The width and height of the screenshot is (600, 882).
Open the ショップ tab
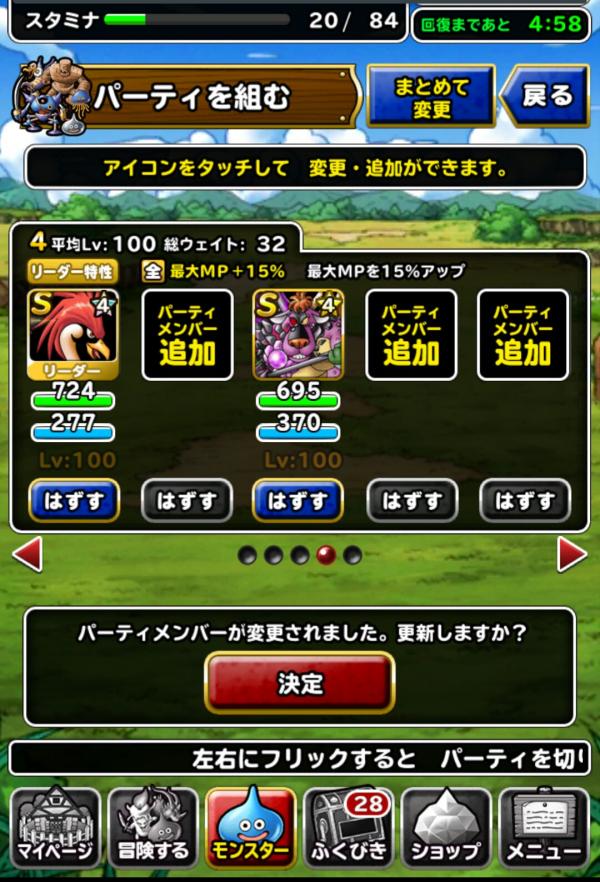click(446, 828)
